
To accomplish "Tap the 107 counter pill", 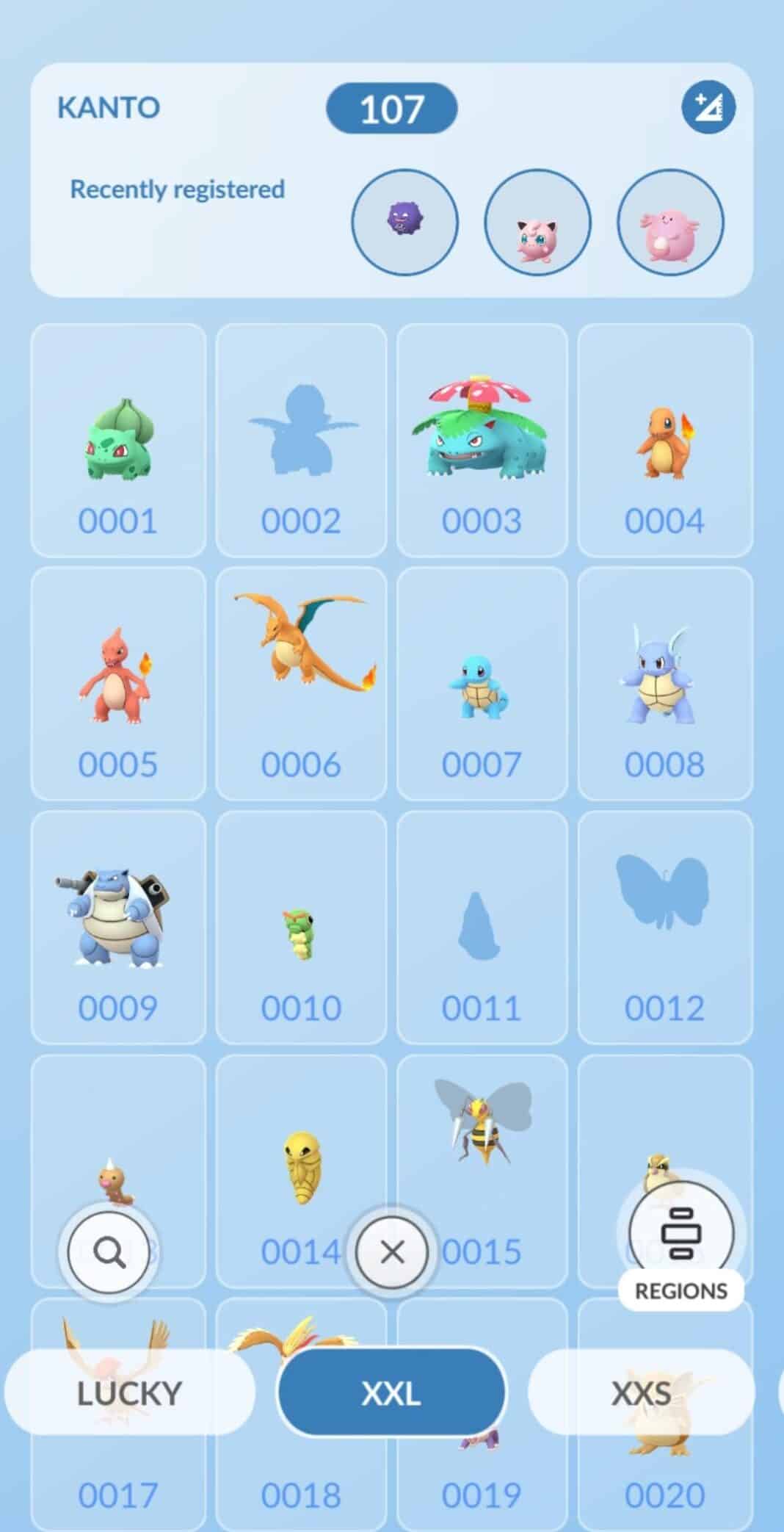I will point(392,109).
